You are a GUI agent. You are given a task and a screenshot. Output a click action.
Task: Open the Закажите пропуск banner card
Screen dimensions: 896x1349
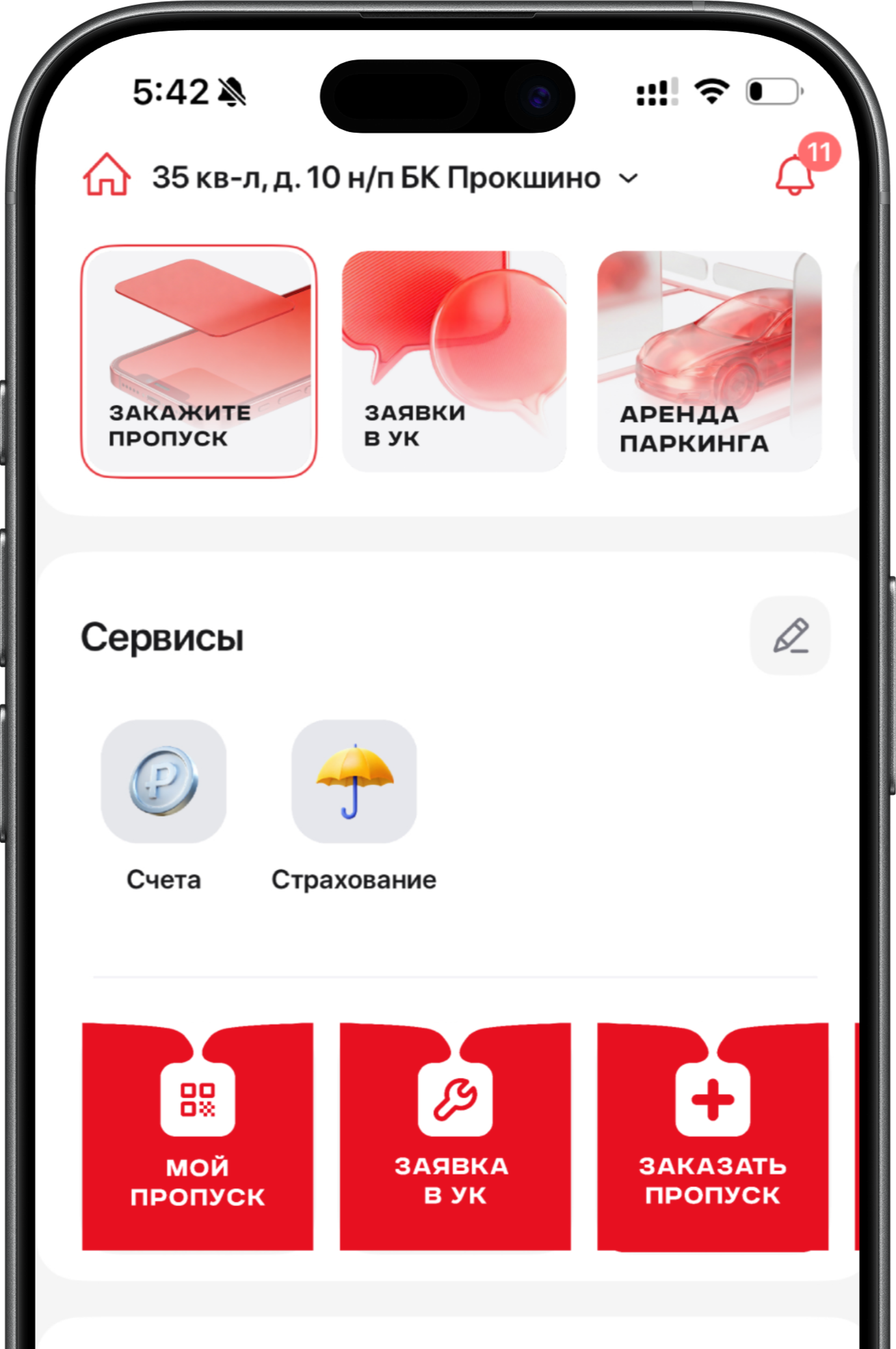[198, 361]
